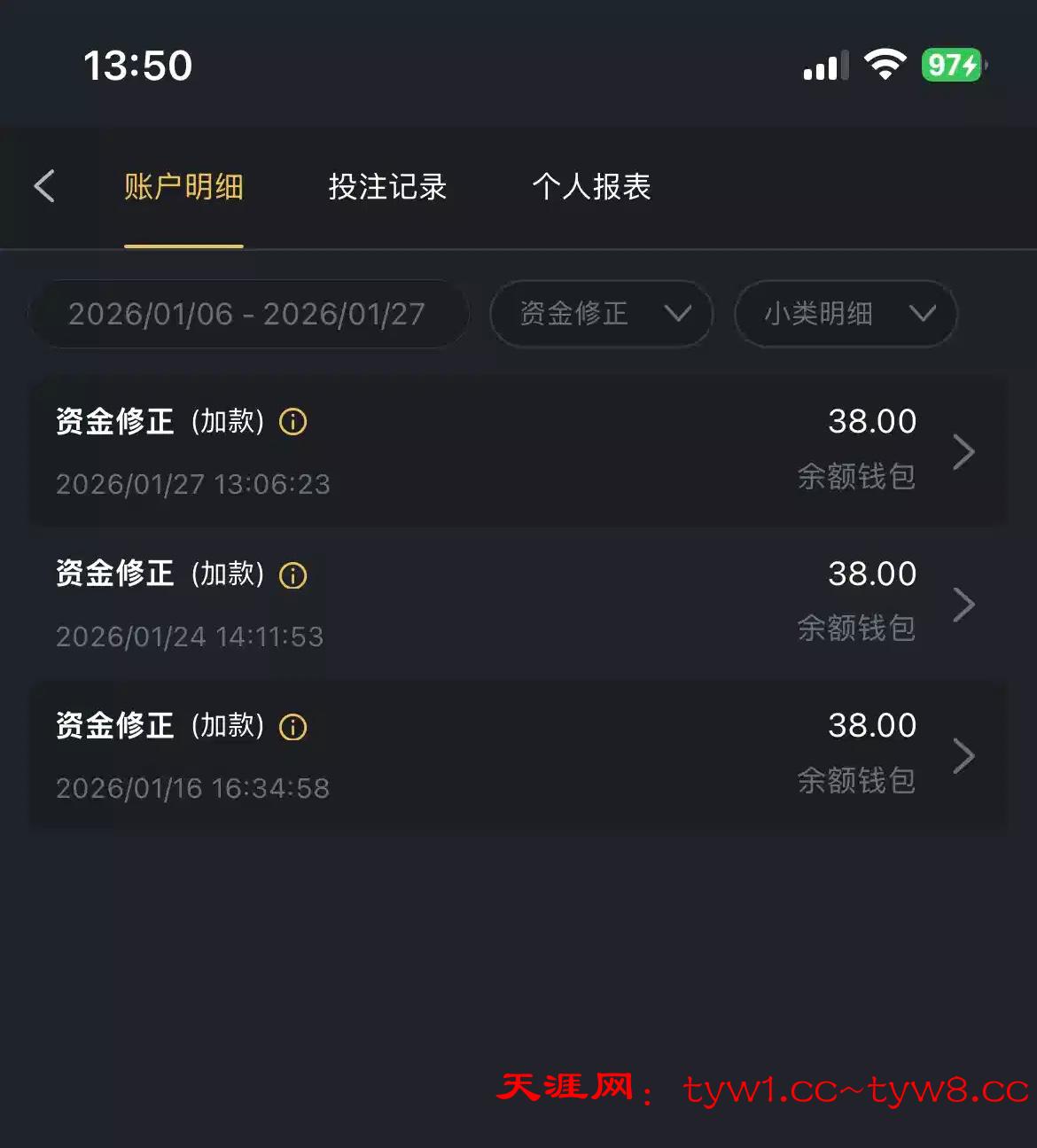Screen dimensions: 1037x1148
Task: Tap the info icon on the 2026/01/27 entry
Action: [293, 422]
